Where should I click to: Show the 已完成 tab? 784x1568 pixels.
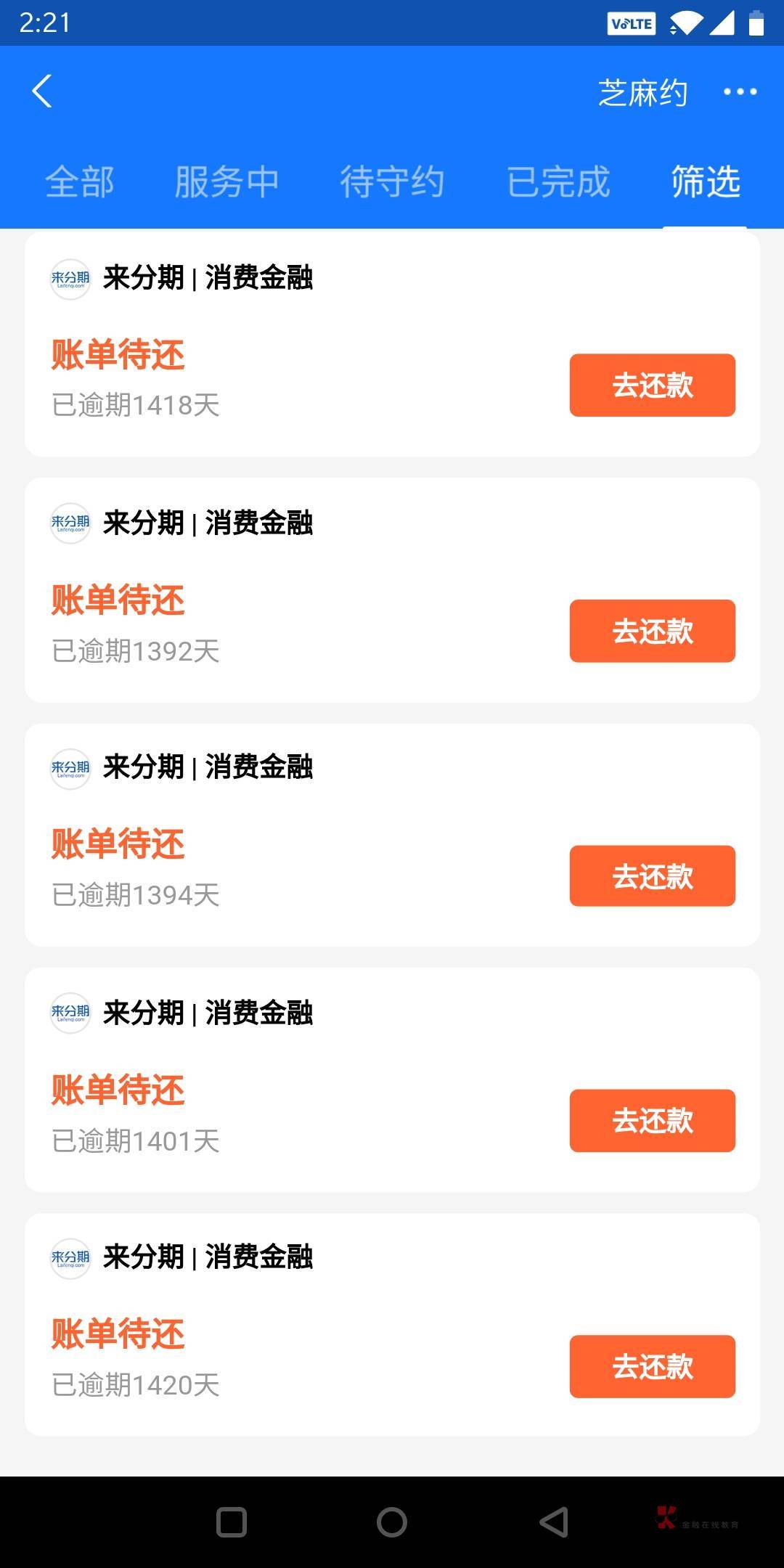pos(558,181)
